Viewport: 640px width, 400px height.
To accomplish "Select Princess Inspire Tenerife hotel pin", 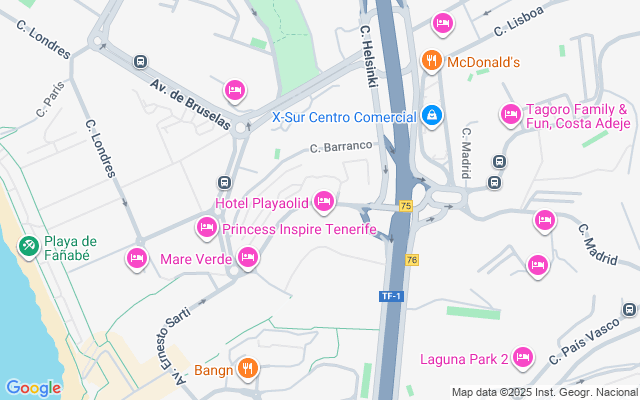I will pyautogui.click(x=207, y=229).
